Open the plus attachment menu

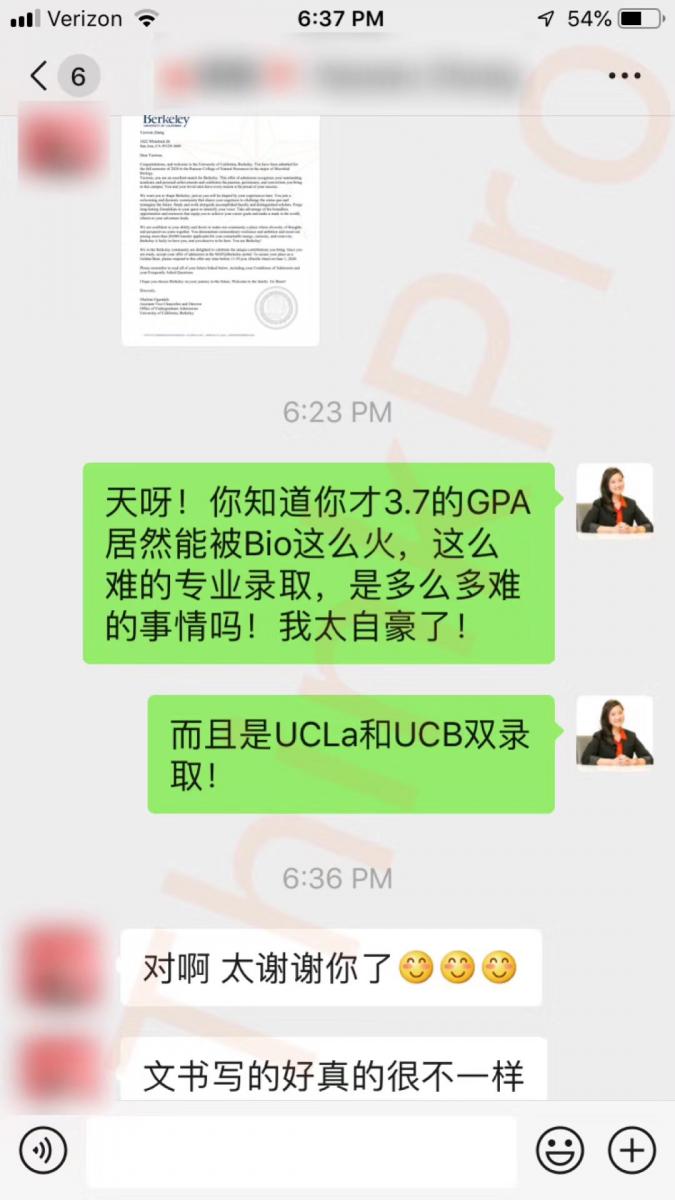point(632,1150)
